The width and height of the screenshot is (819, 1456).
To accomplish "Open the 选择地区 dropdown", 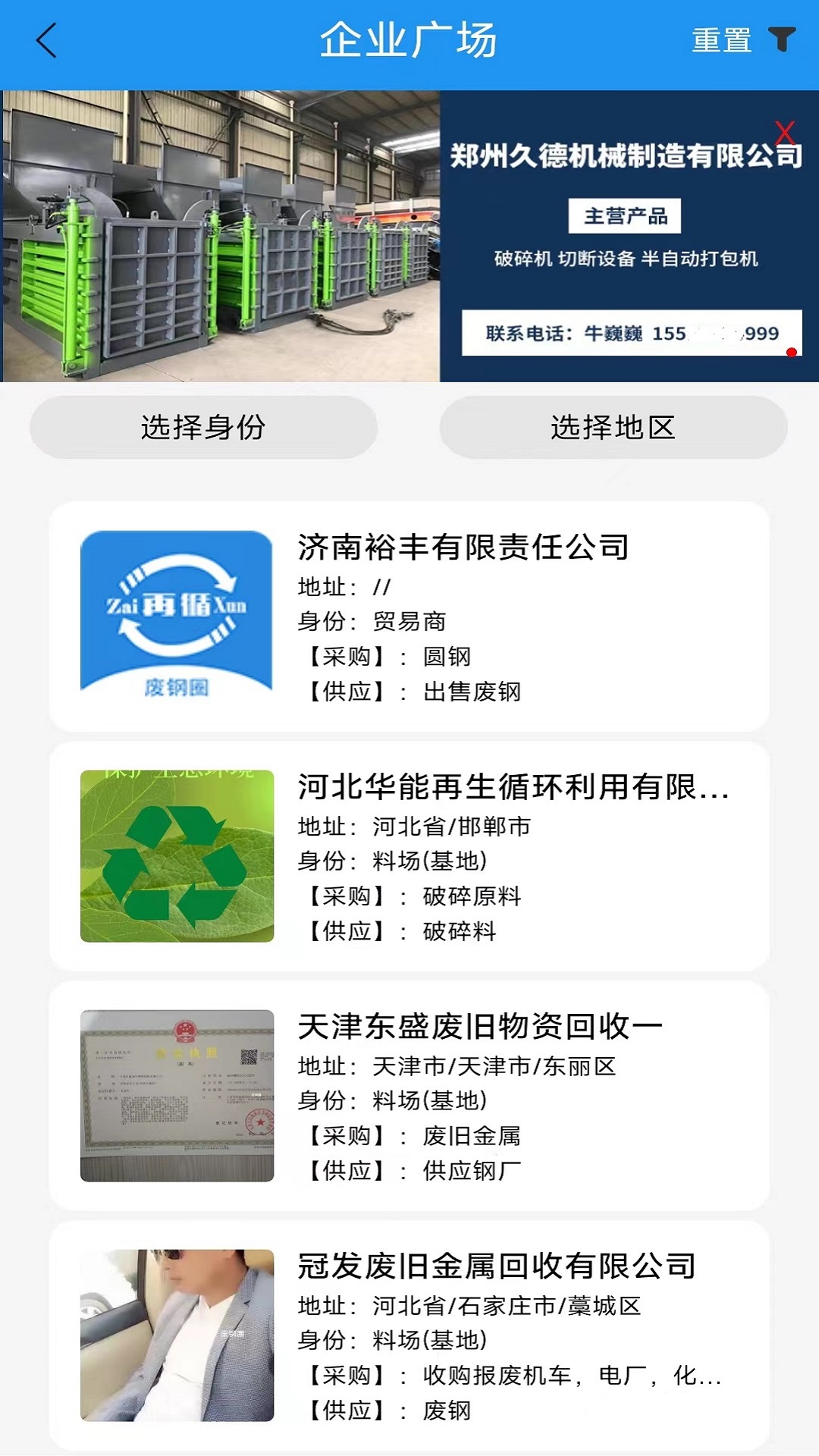I will click(x=613, y=427).
